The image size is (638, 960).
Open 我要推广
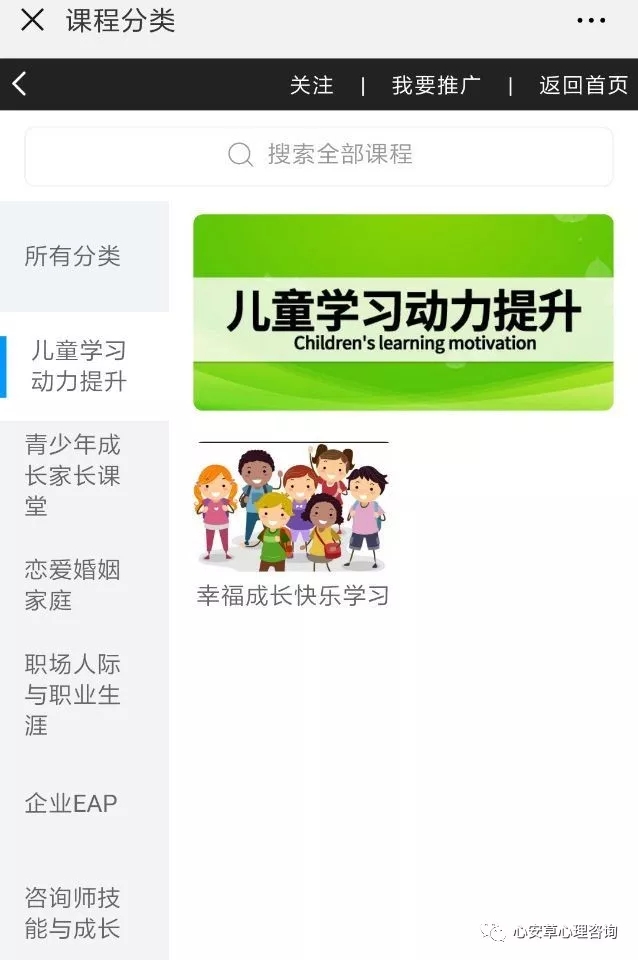click(436, 86)
